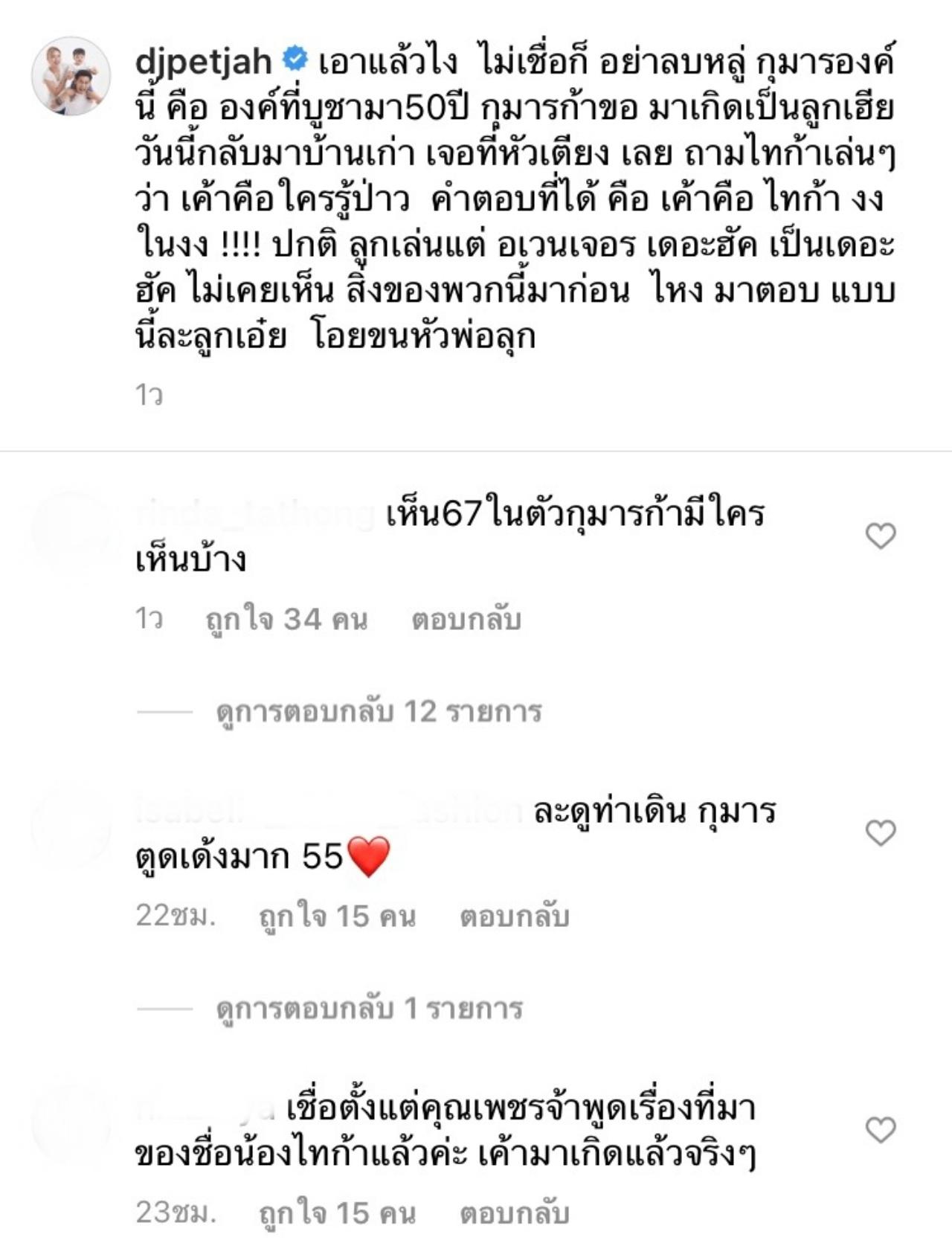Screen dimensions: 952x1249
Task: Tap ตอบกลับ under the 22ชม. comment
Action: tap(515, 916)
